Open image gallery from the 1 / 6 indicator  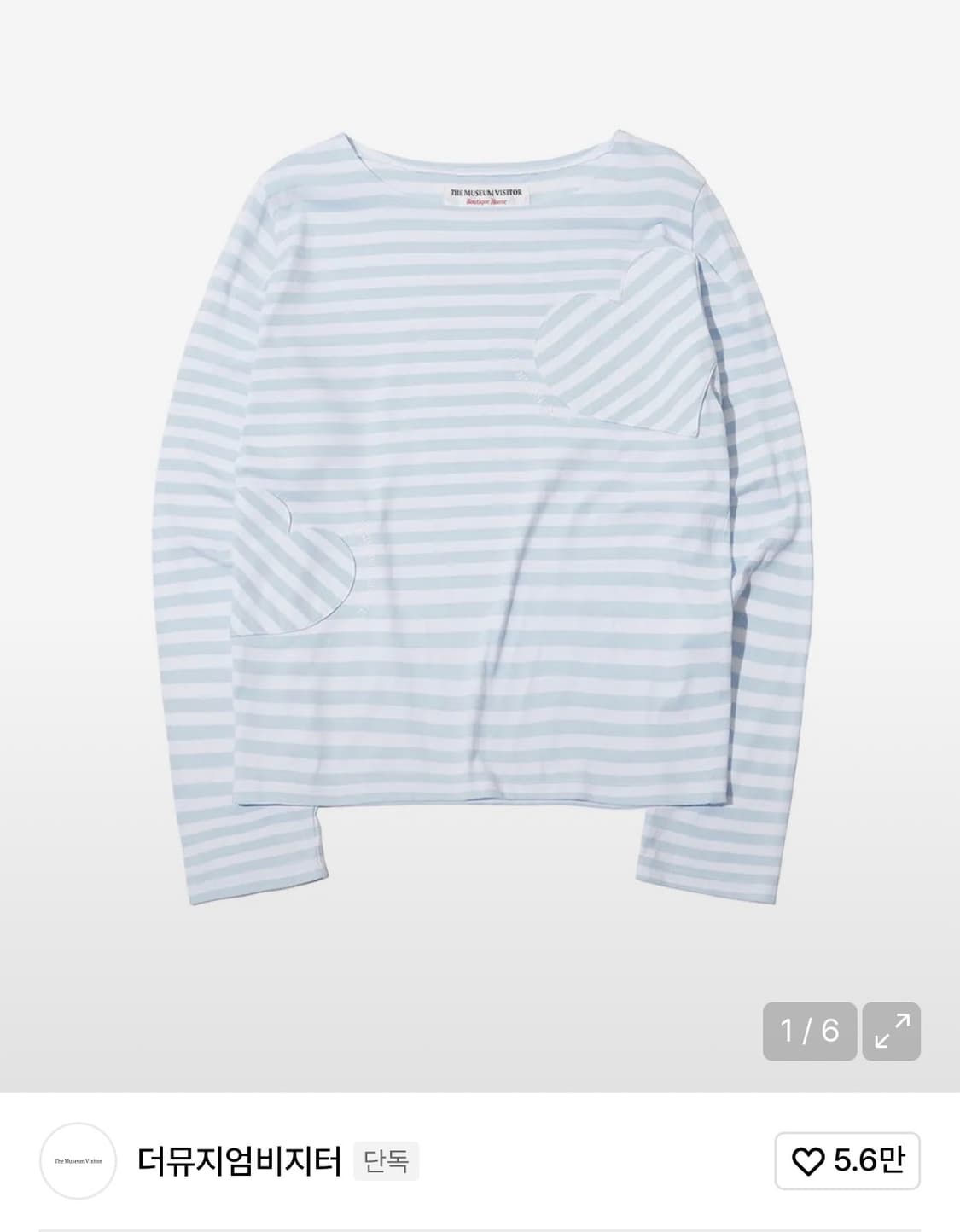click(806, 1031)
